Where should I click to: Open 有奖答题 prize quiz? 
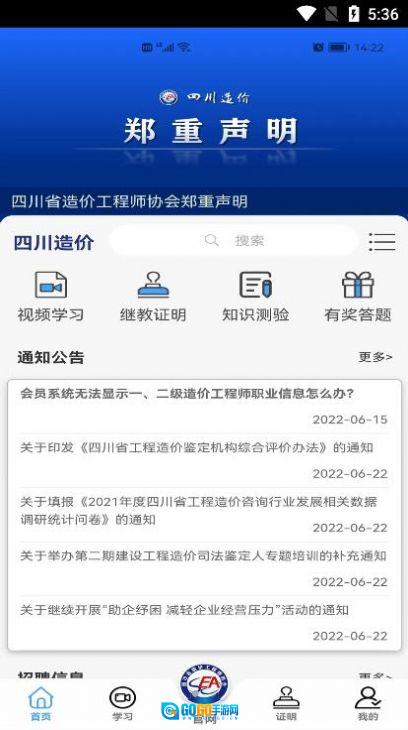[x=358, y=297]
